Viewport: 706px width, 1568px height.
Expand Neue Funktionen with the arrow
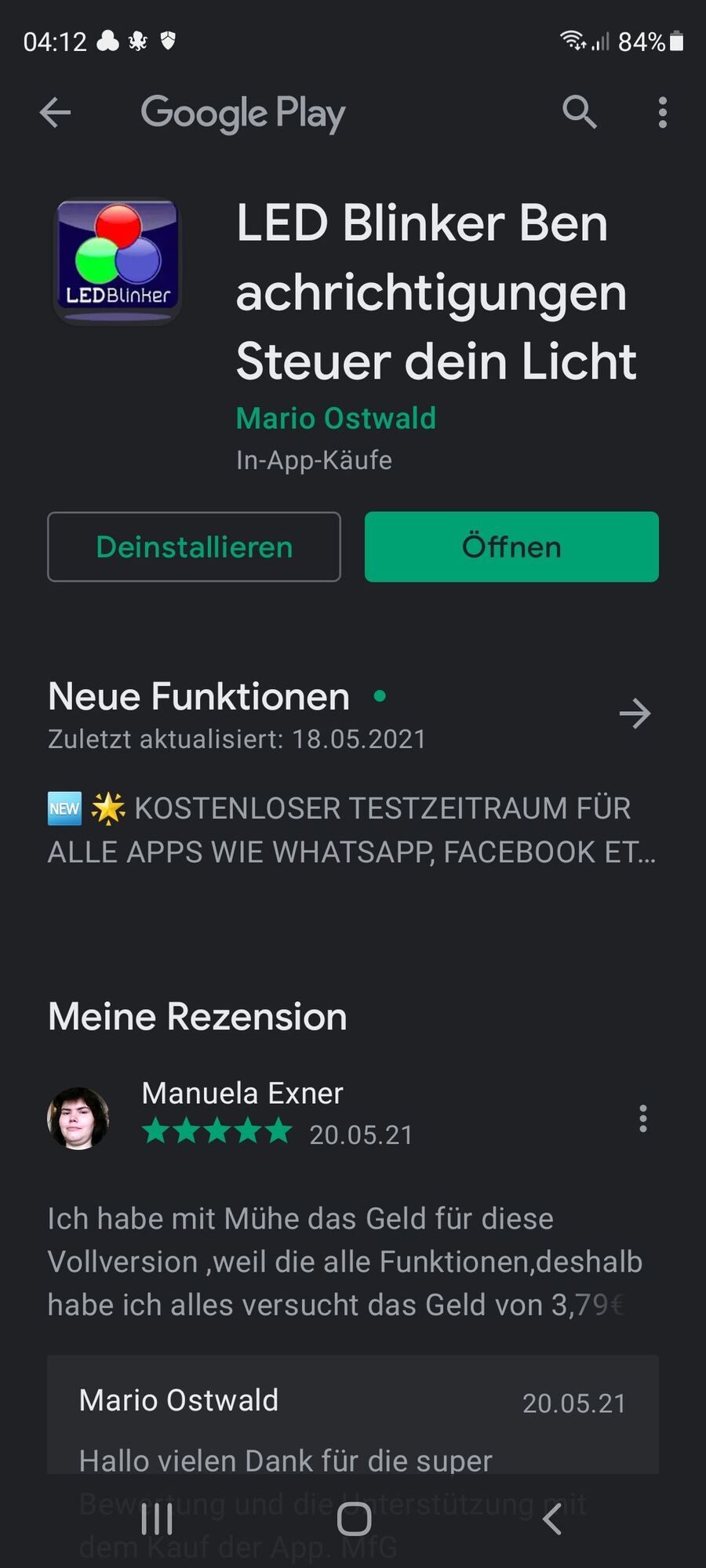coord(635,713)
